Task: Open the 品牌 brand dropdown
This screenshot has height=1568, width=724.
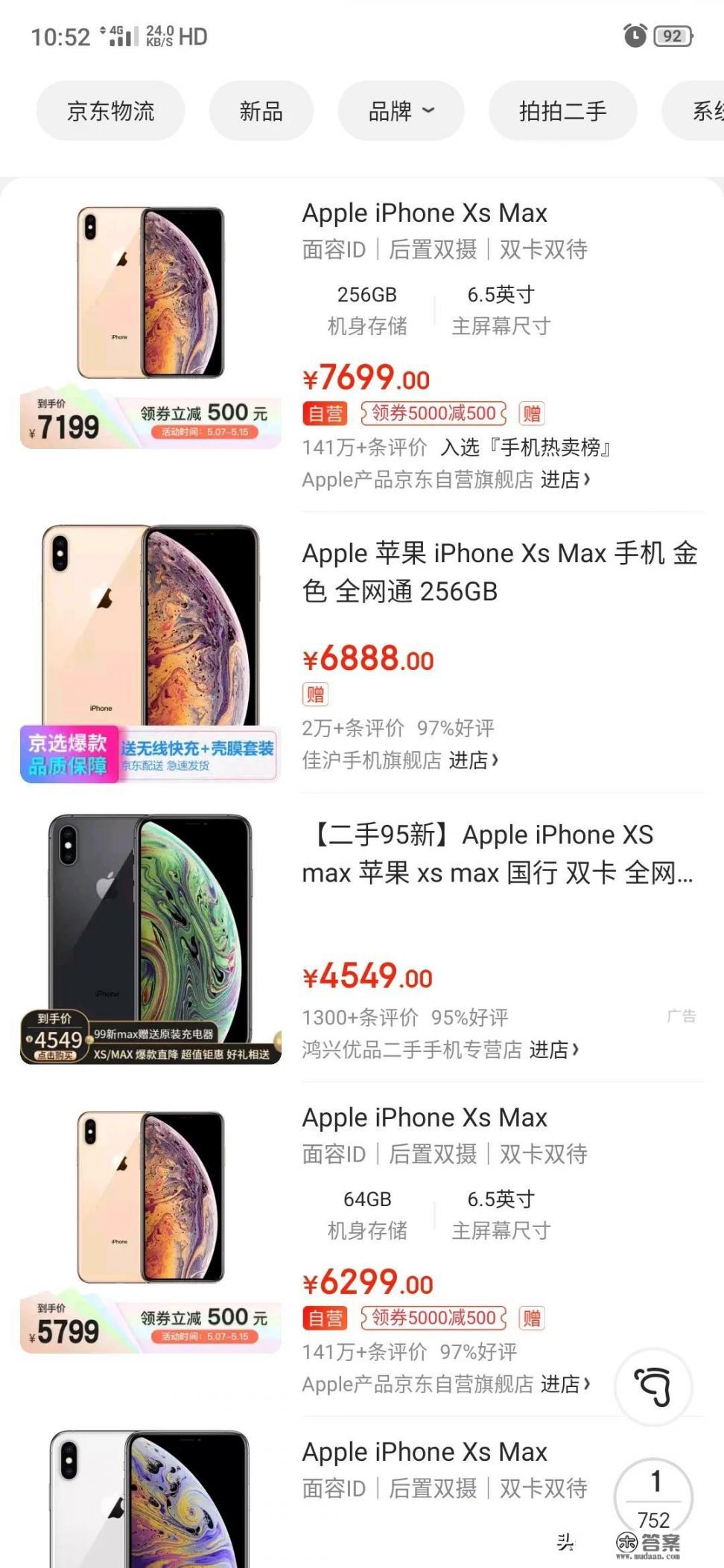Action: 400,110
